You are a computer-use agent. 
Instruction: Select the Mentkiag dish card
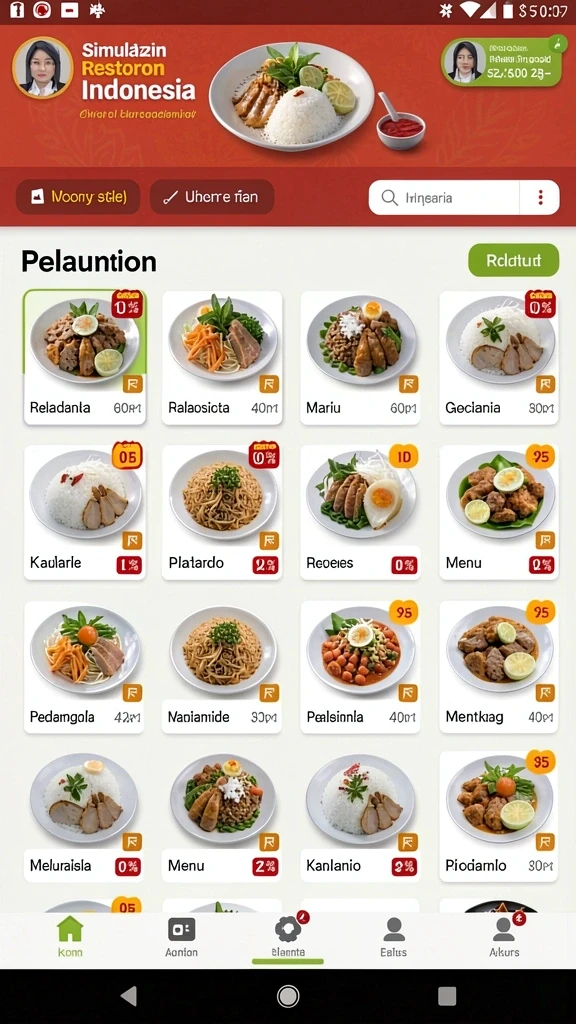point(499,667)
